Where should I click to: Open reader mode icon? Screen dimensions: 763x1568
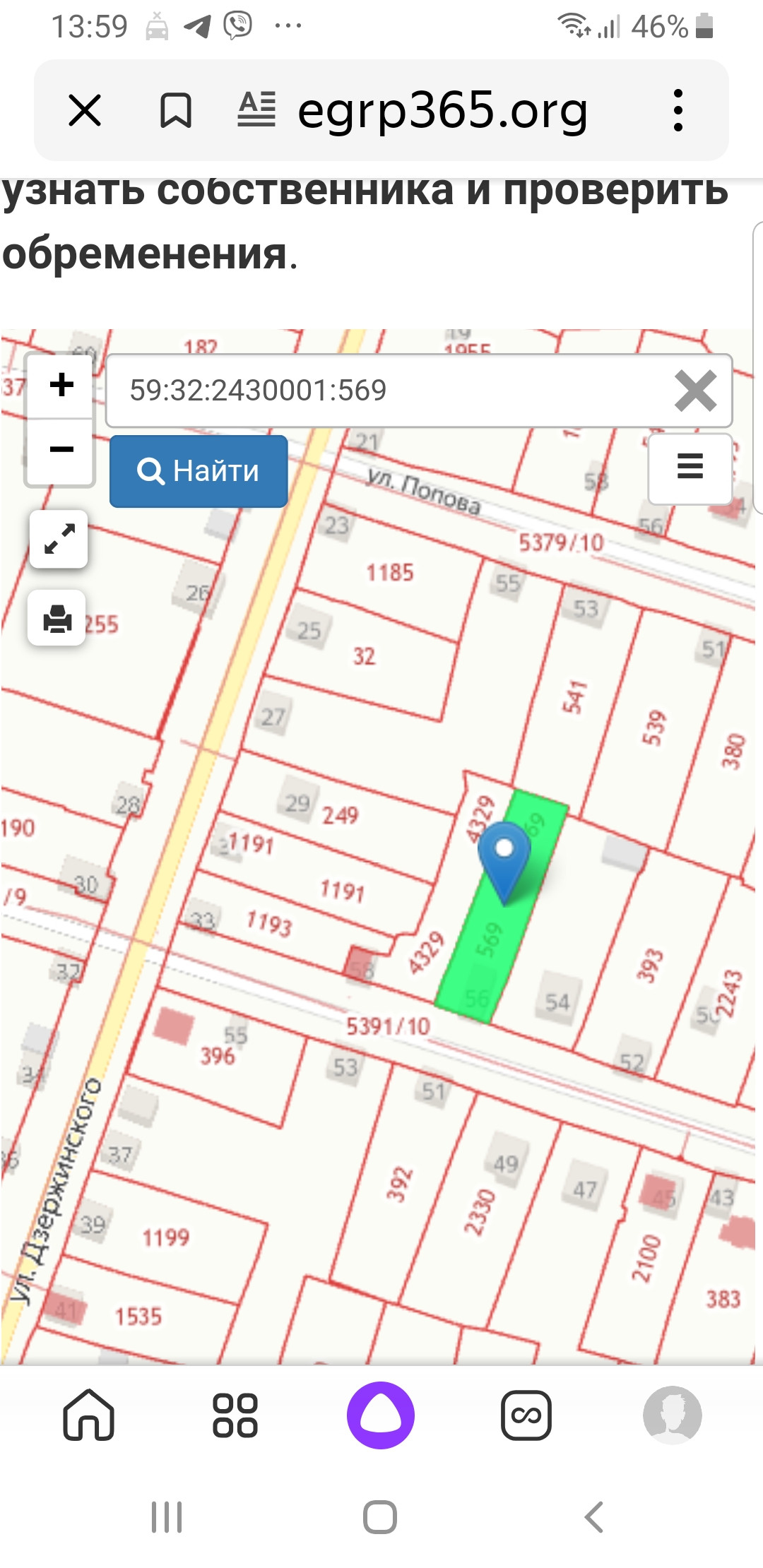(x=256, y=111)
